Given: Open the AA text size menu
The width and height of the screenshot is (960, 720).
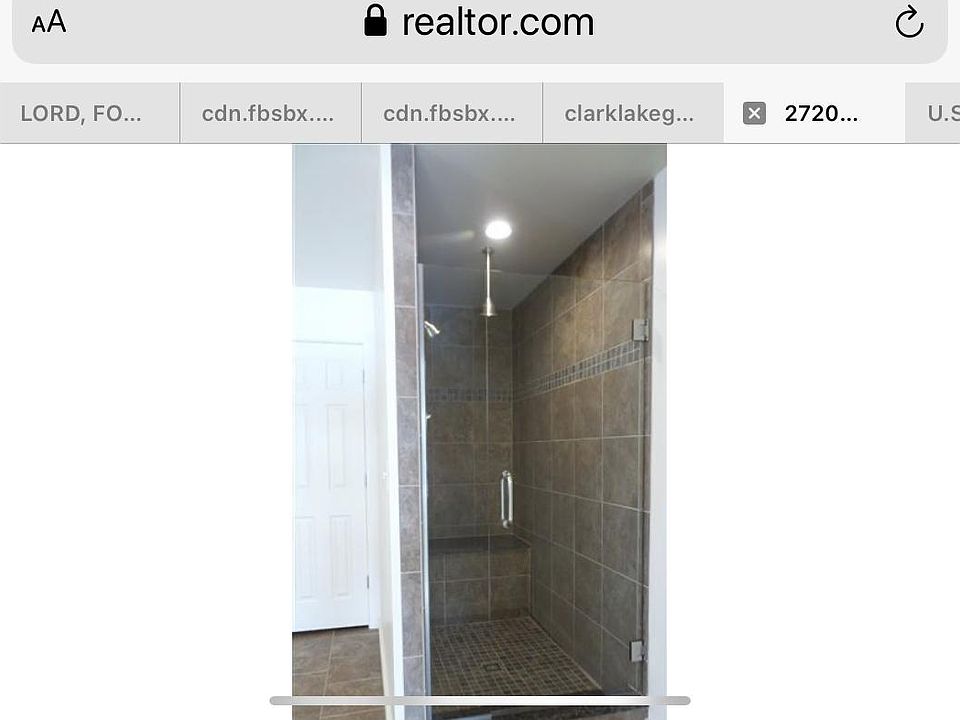Looking at the screenshot, I should 49,22.
